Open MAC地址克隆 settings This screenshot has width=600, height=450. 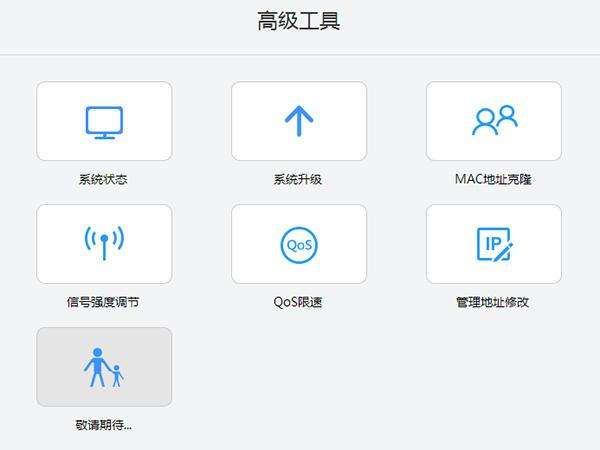point(493,121)
